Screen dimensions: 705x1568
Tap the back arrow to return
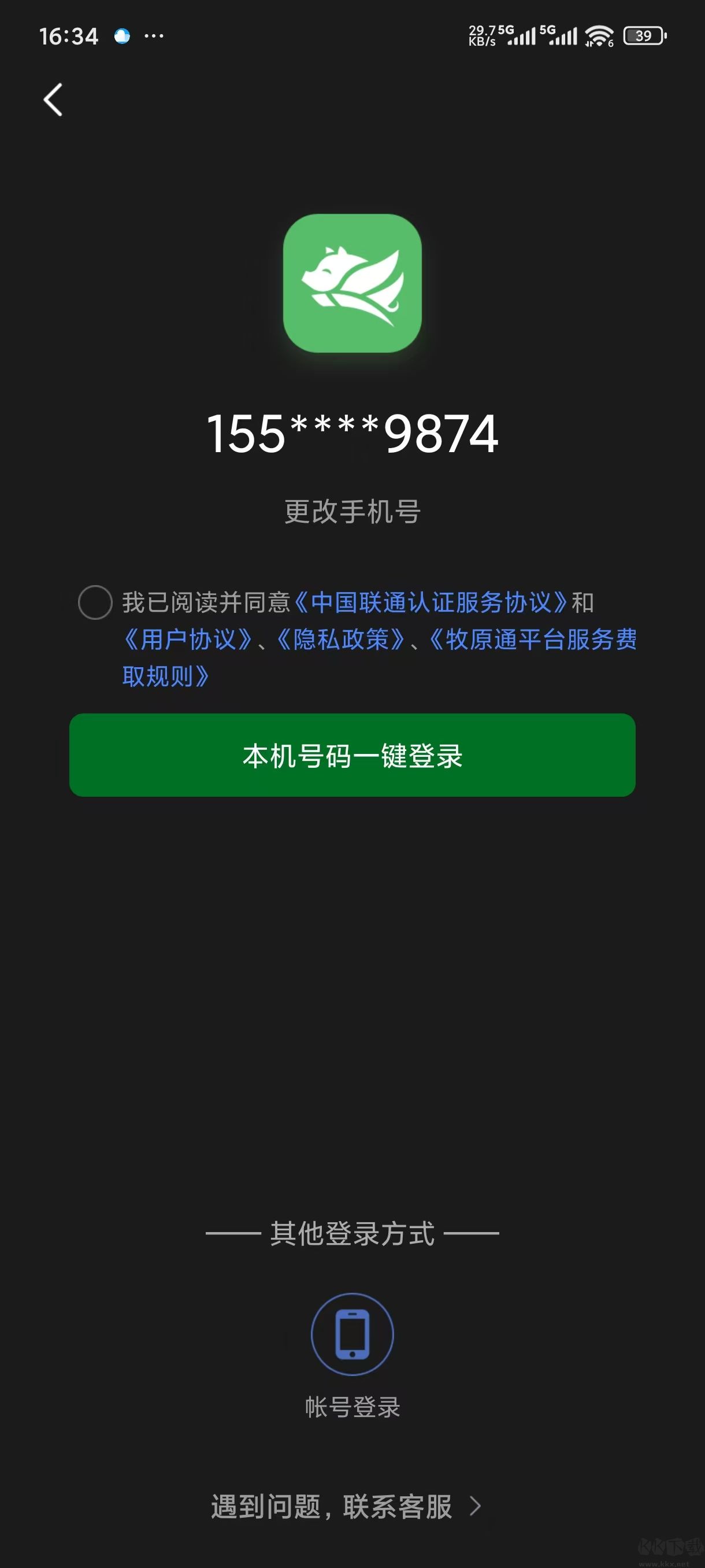click(54, 99)
